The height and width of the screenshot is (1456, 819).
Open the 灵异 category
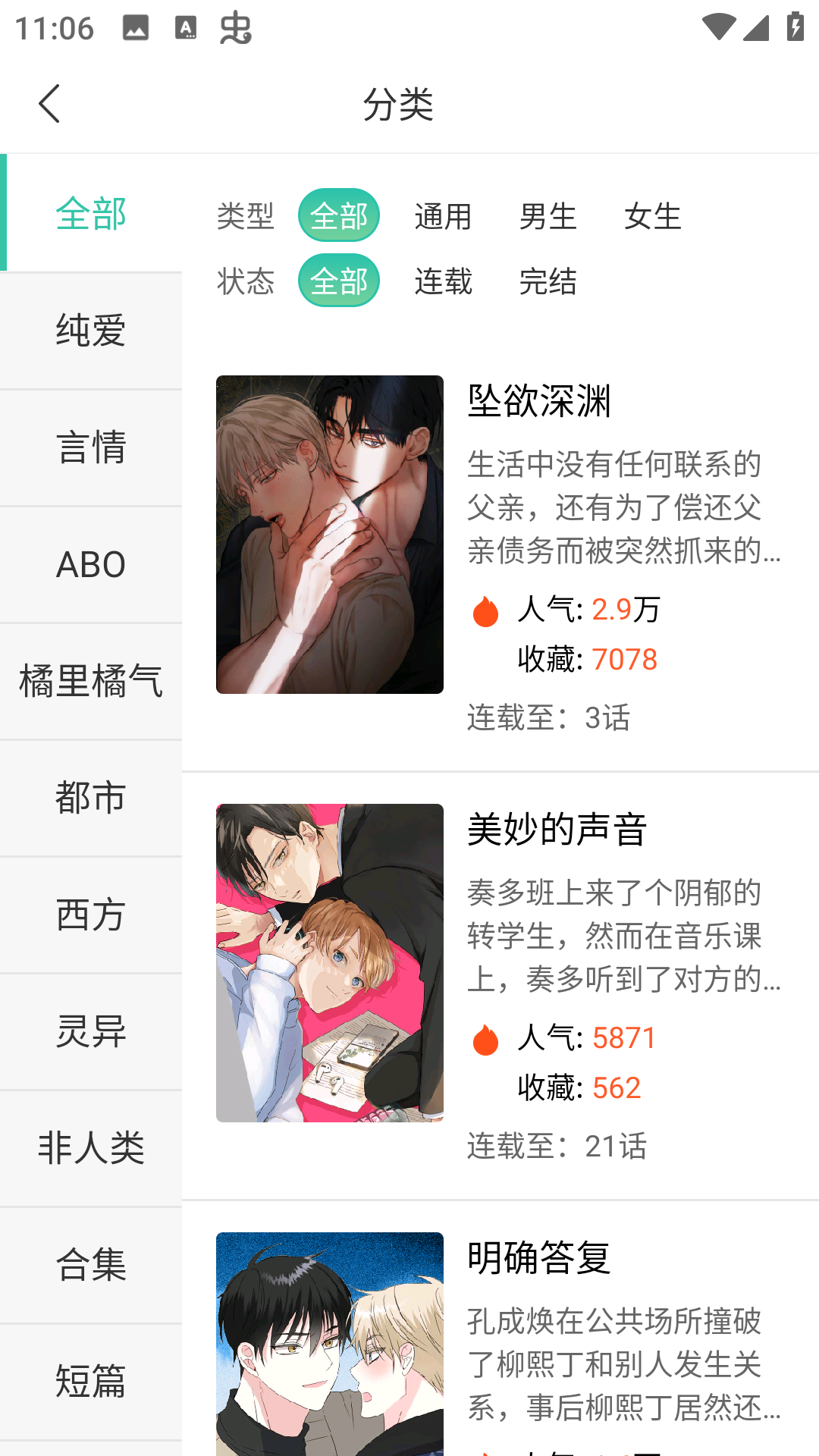(90, 1032)
